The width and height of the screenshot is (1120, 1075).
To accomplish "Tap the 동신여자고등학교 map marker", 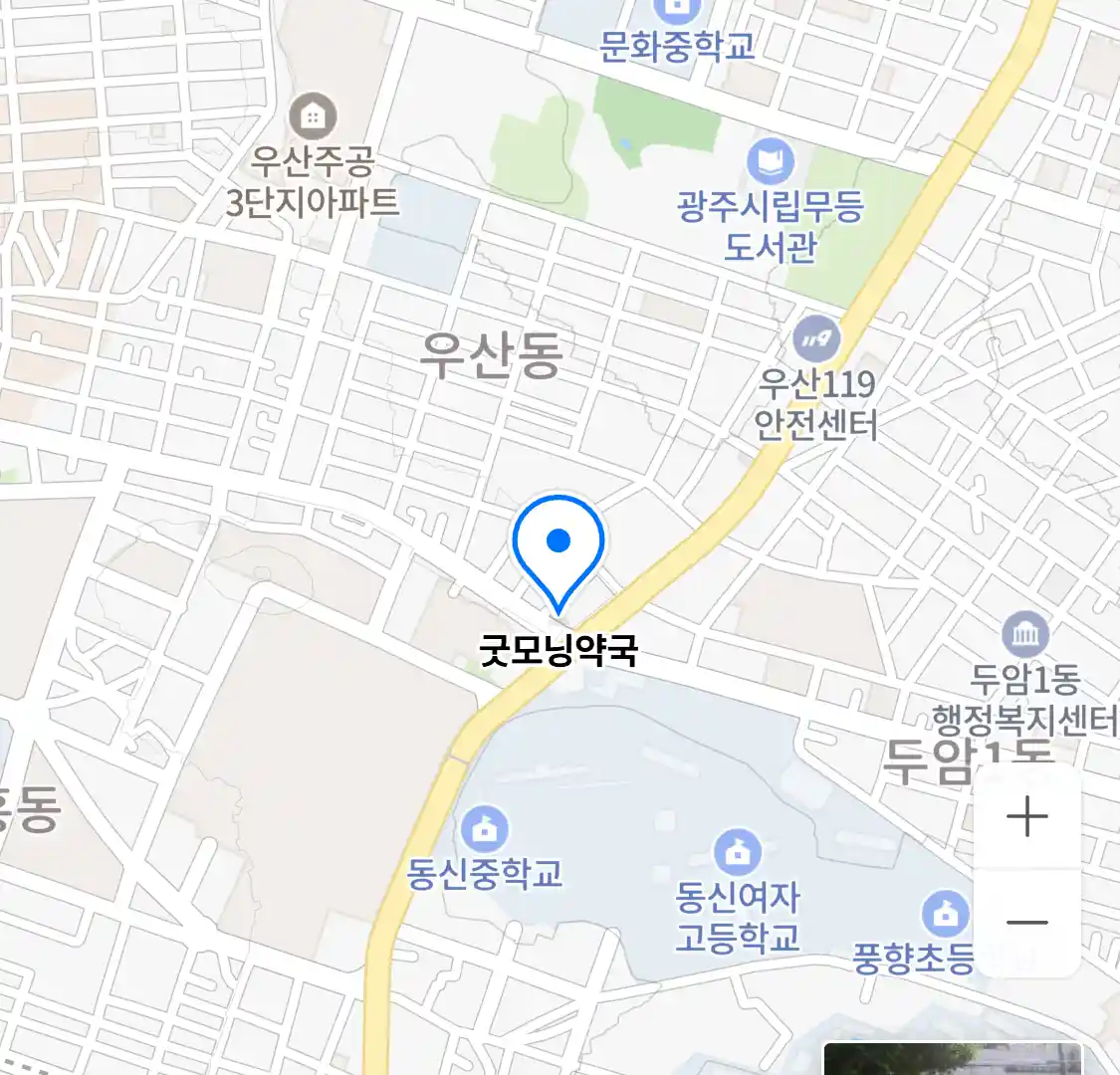I will click(x=738, y=852).
